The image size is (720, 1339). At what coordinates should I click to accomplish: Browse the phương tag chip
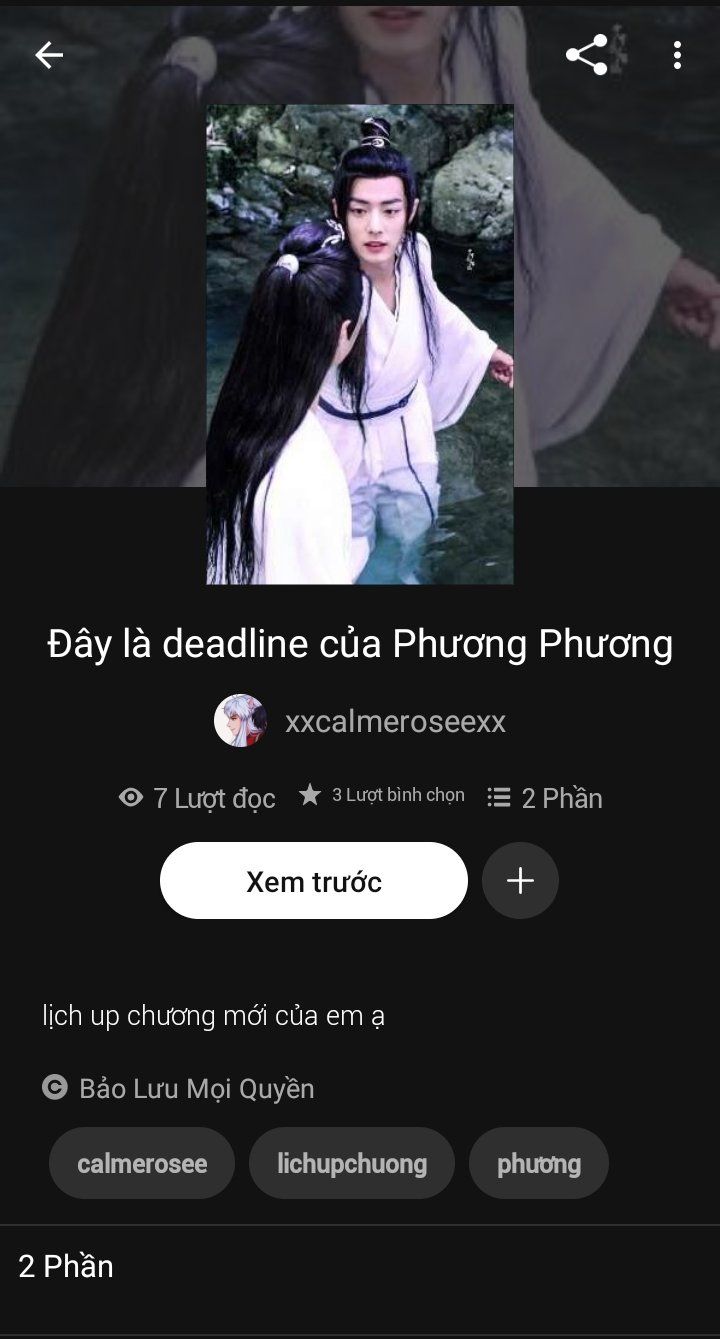539,1163
